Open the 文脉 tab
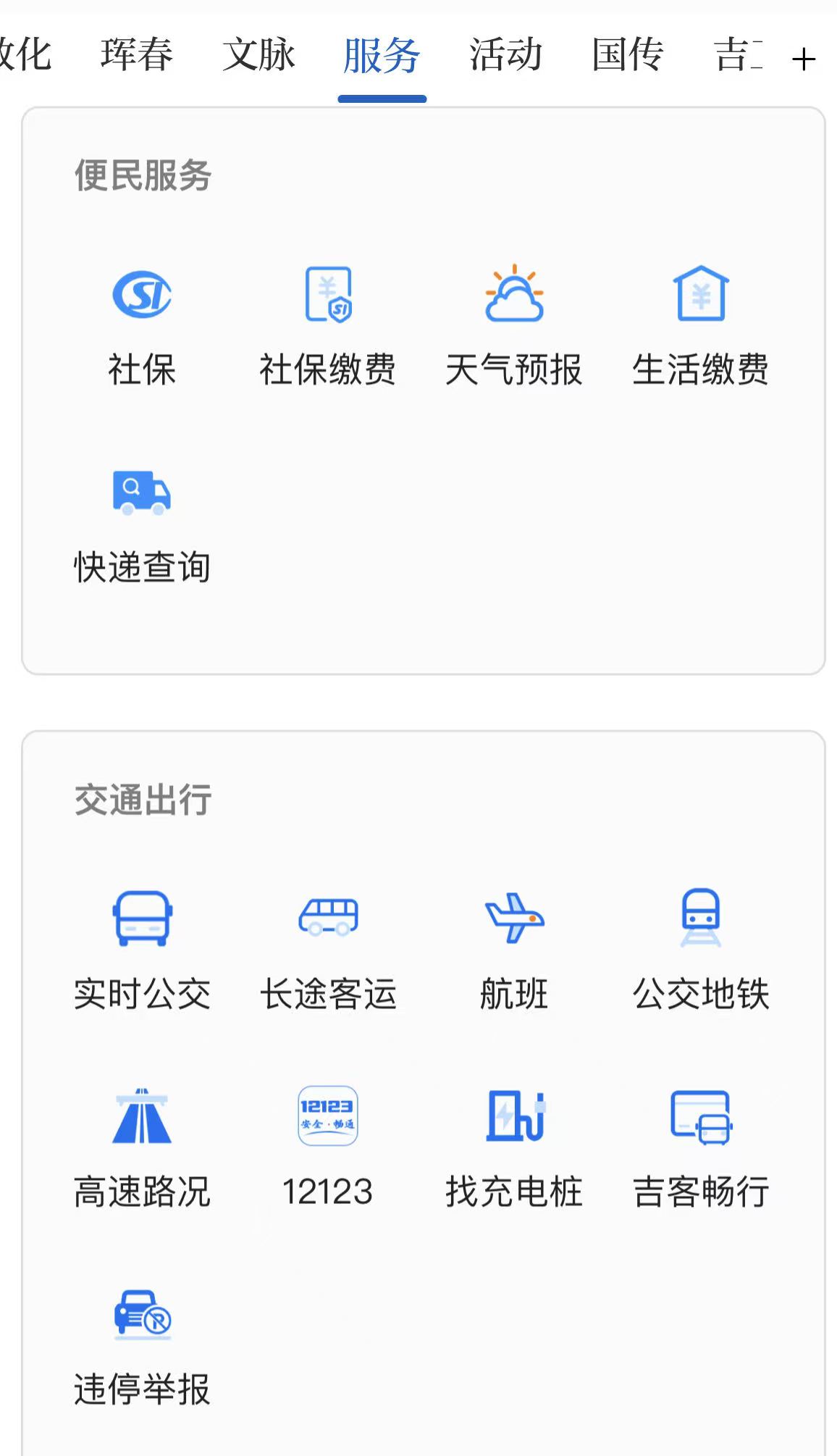Viewport: 837px width, 1456px height. tap(259, 55)
